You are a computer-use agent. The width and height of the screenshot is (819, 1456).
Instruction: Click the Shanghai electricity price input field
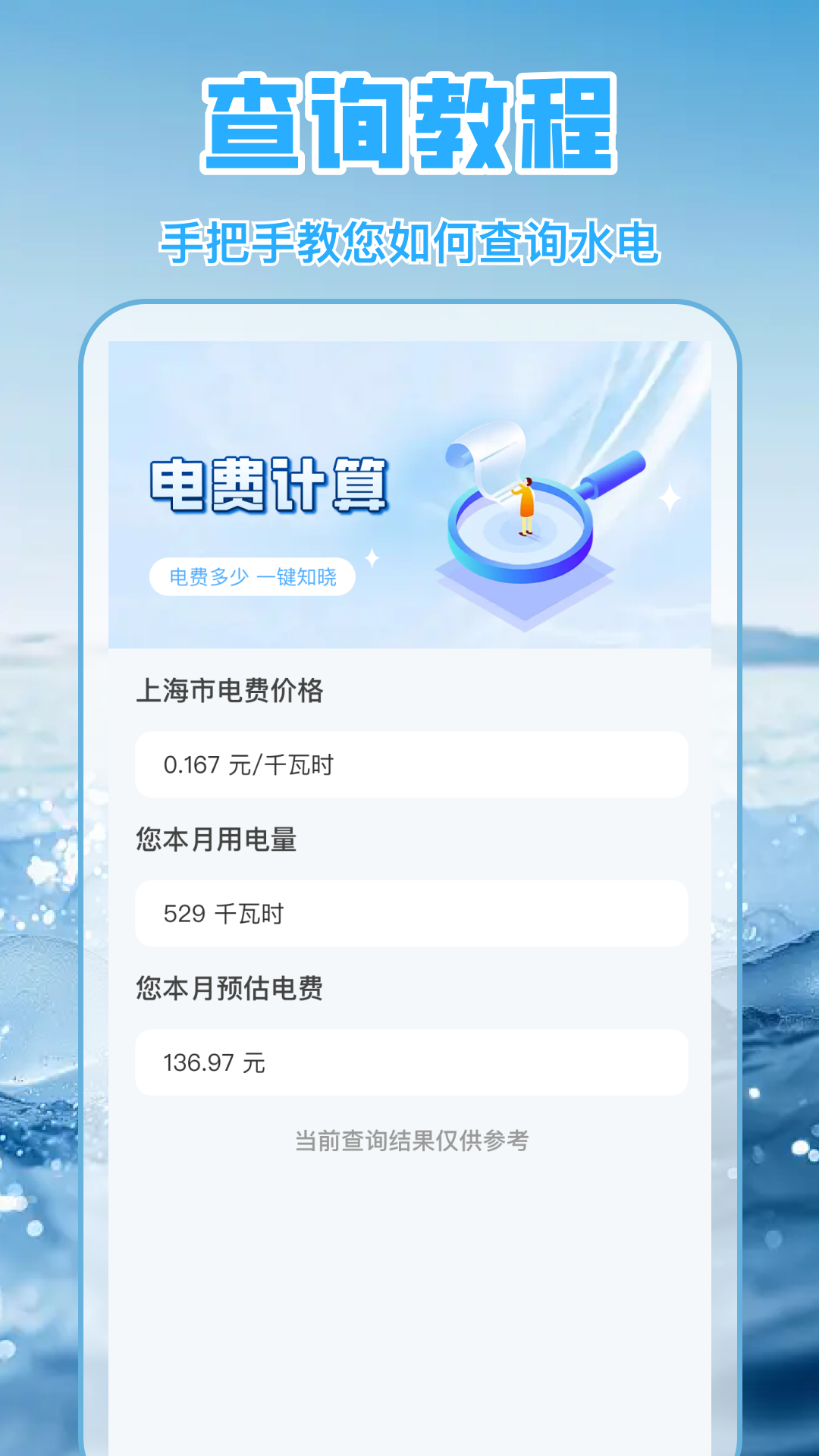pos(412,765)
